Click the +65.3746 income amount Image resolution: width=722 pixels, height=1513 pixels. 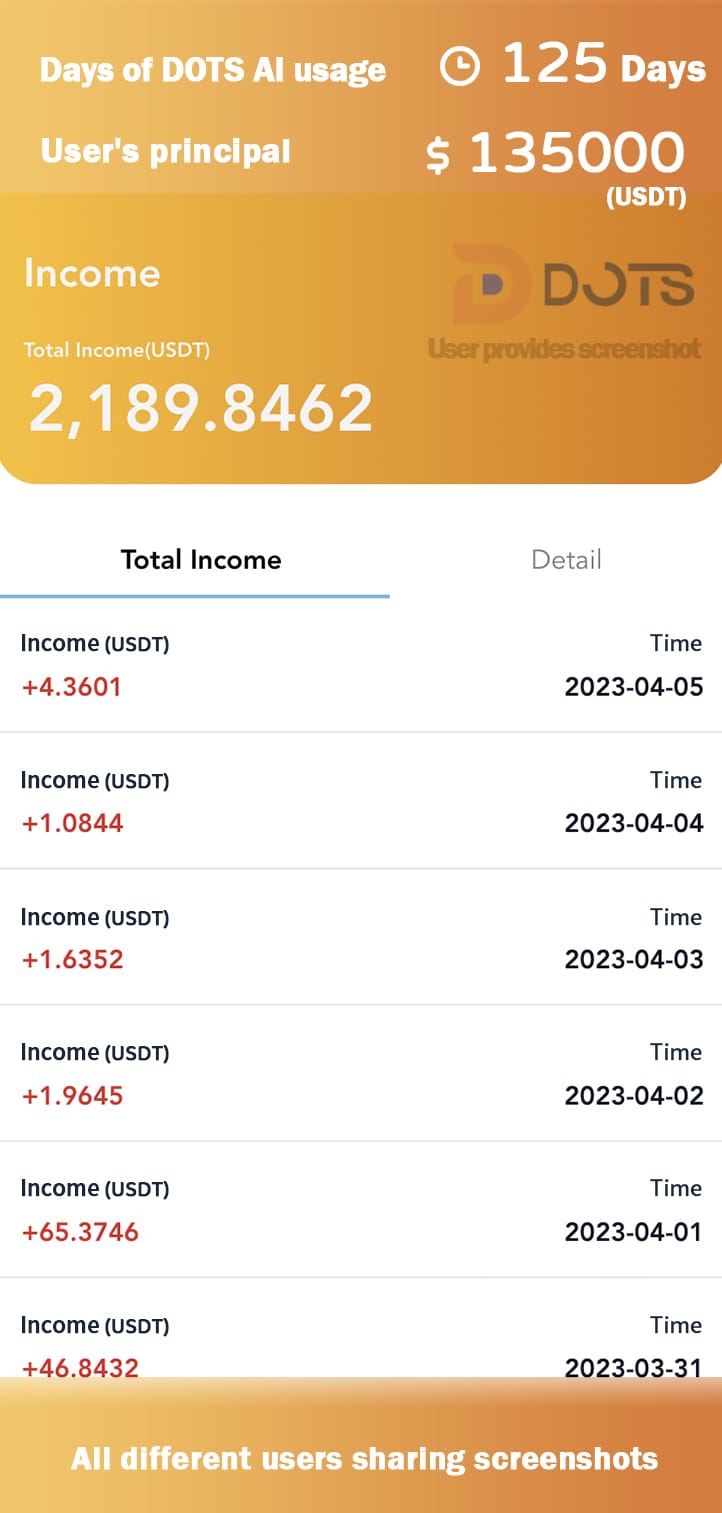78,1231
